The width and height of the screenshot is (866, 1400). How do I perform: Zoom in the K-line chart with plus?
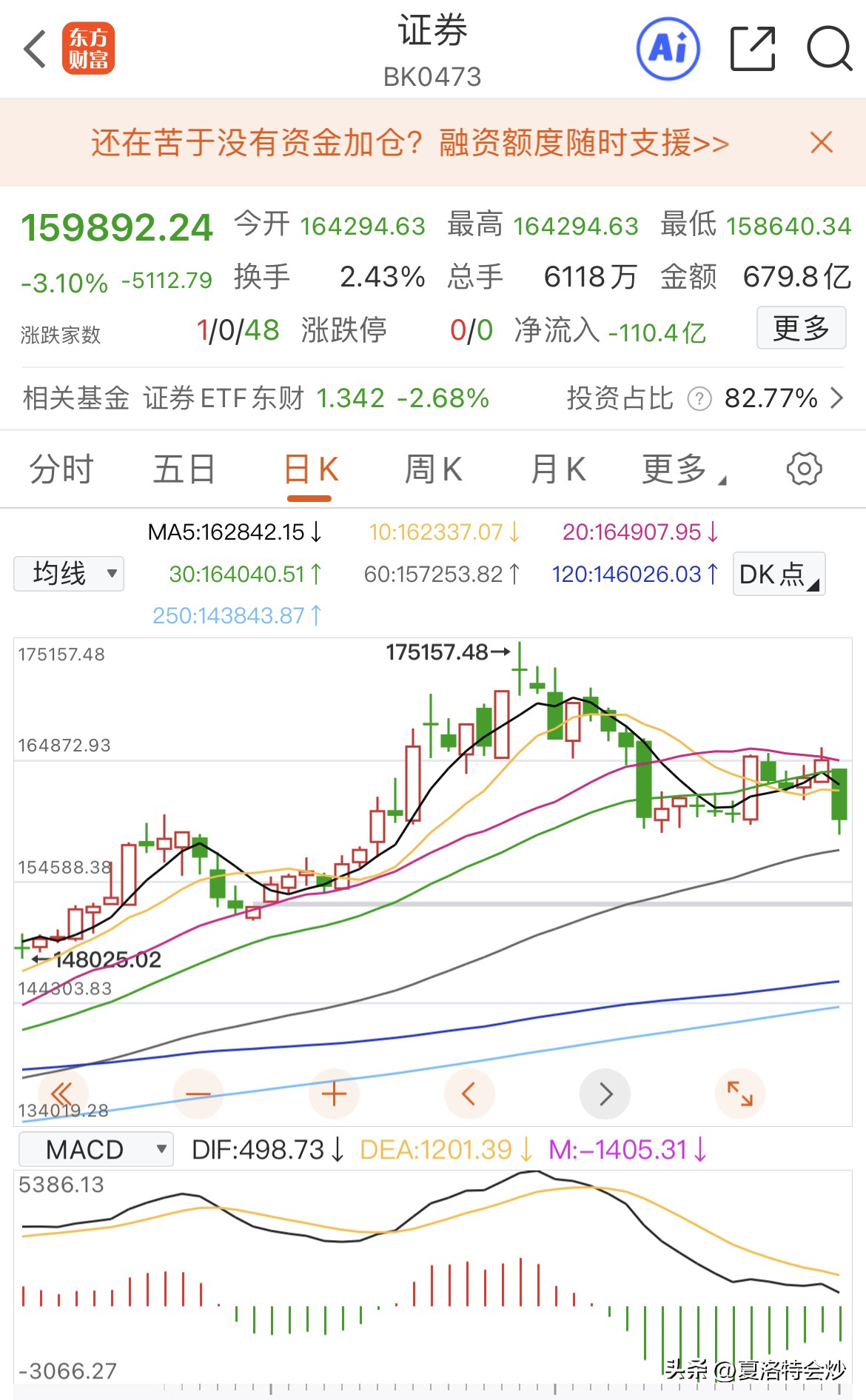coord(334,1093)
